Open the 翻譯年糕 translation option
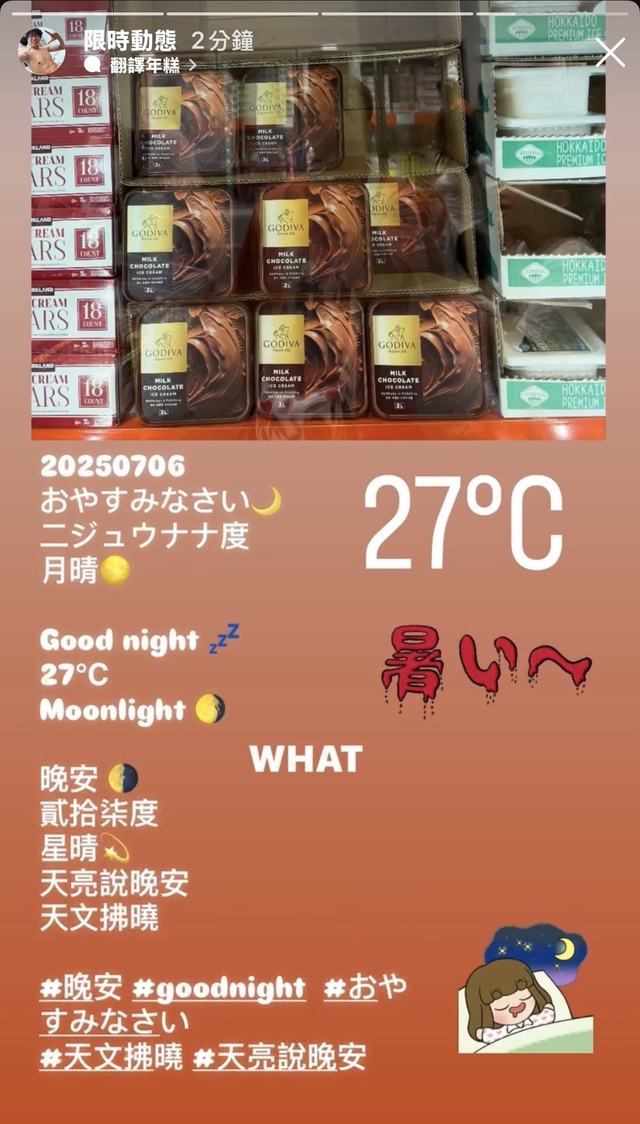The image size is (640, 1124). coord(140,65)
